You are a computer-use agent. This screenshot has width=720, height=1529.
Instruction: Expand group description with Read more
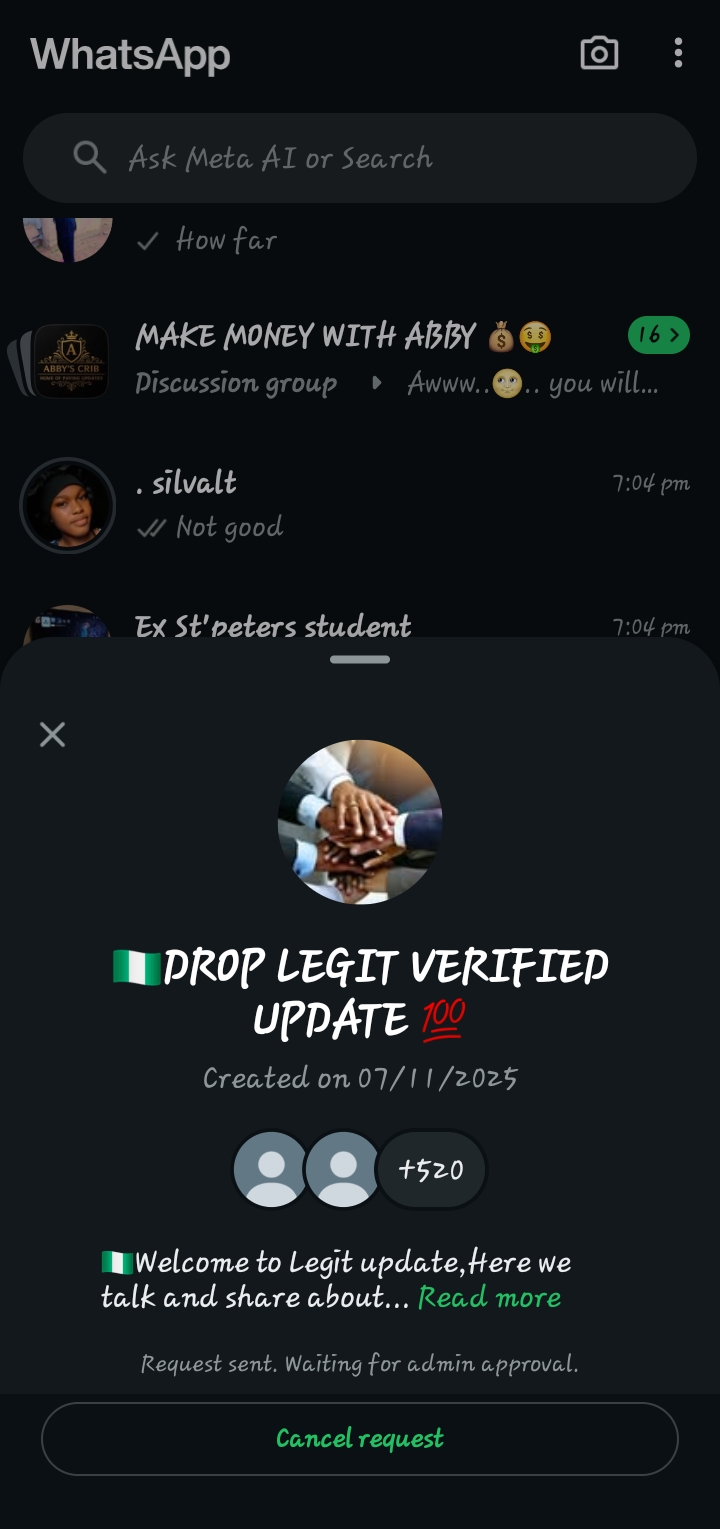(x=489, y=1297)
